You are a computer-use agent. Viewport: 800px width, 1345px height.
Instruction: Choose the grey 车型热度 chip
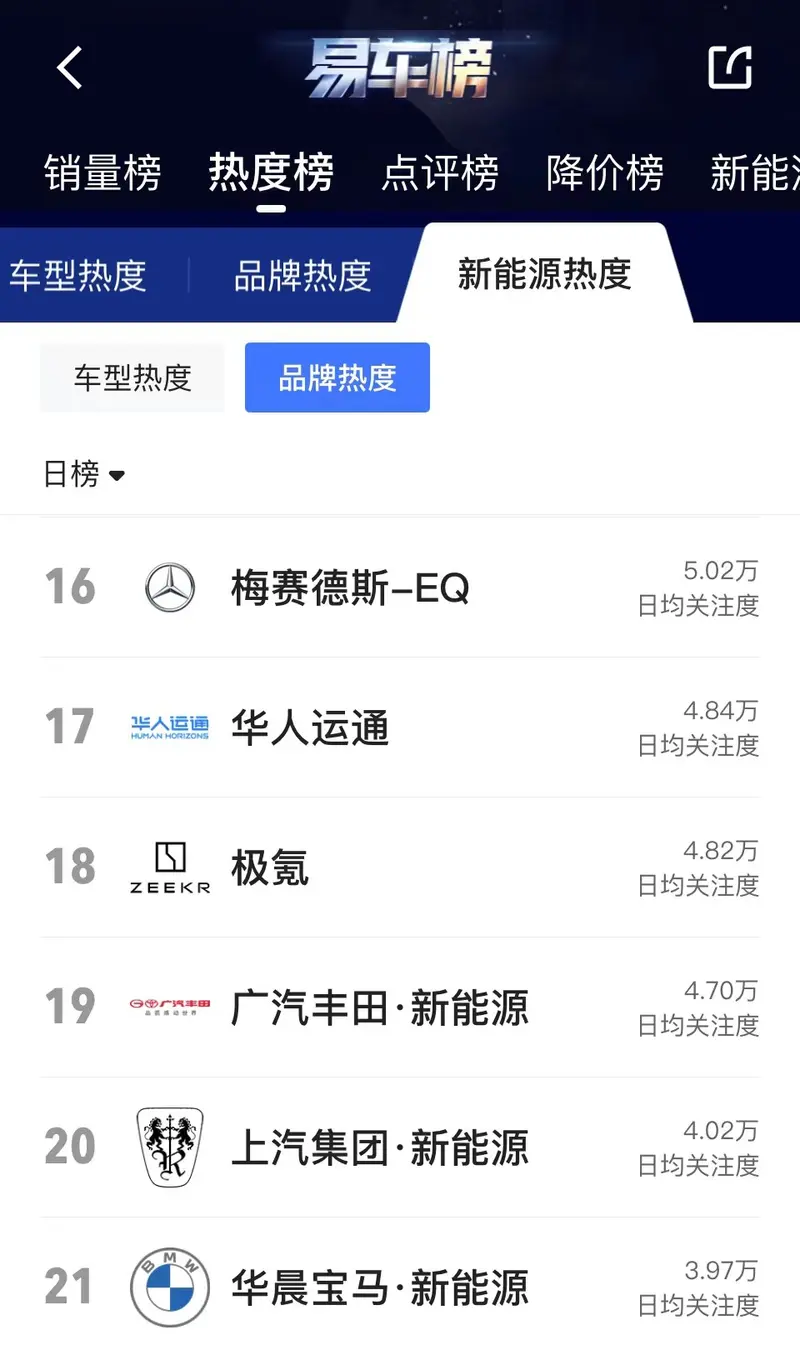132,378
